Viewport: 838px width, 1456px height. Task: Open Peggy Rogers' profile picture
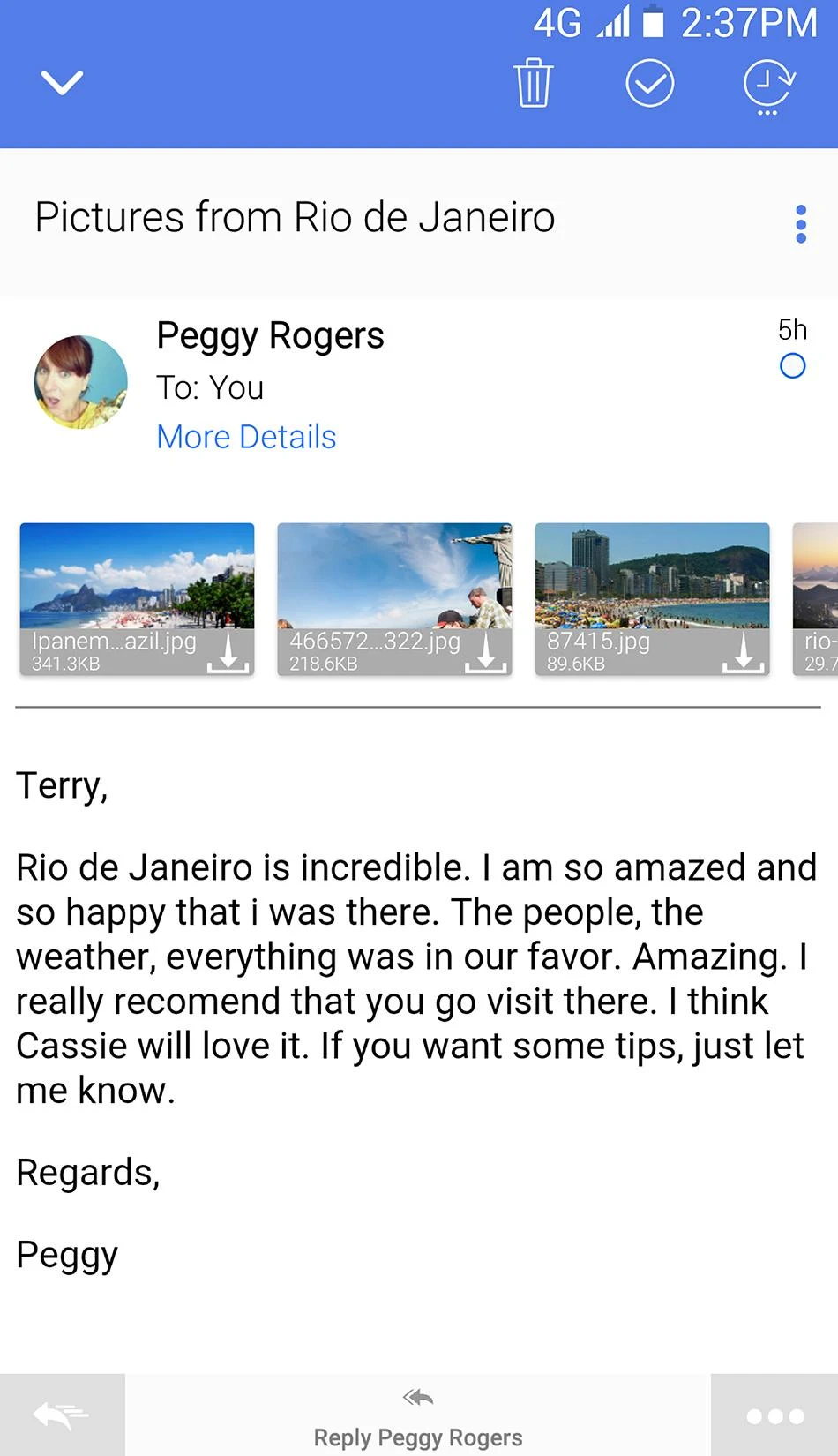[80, 382]
